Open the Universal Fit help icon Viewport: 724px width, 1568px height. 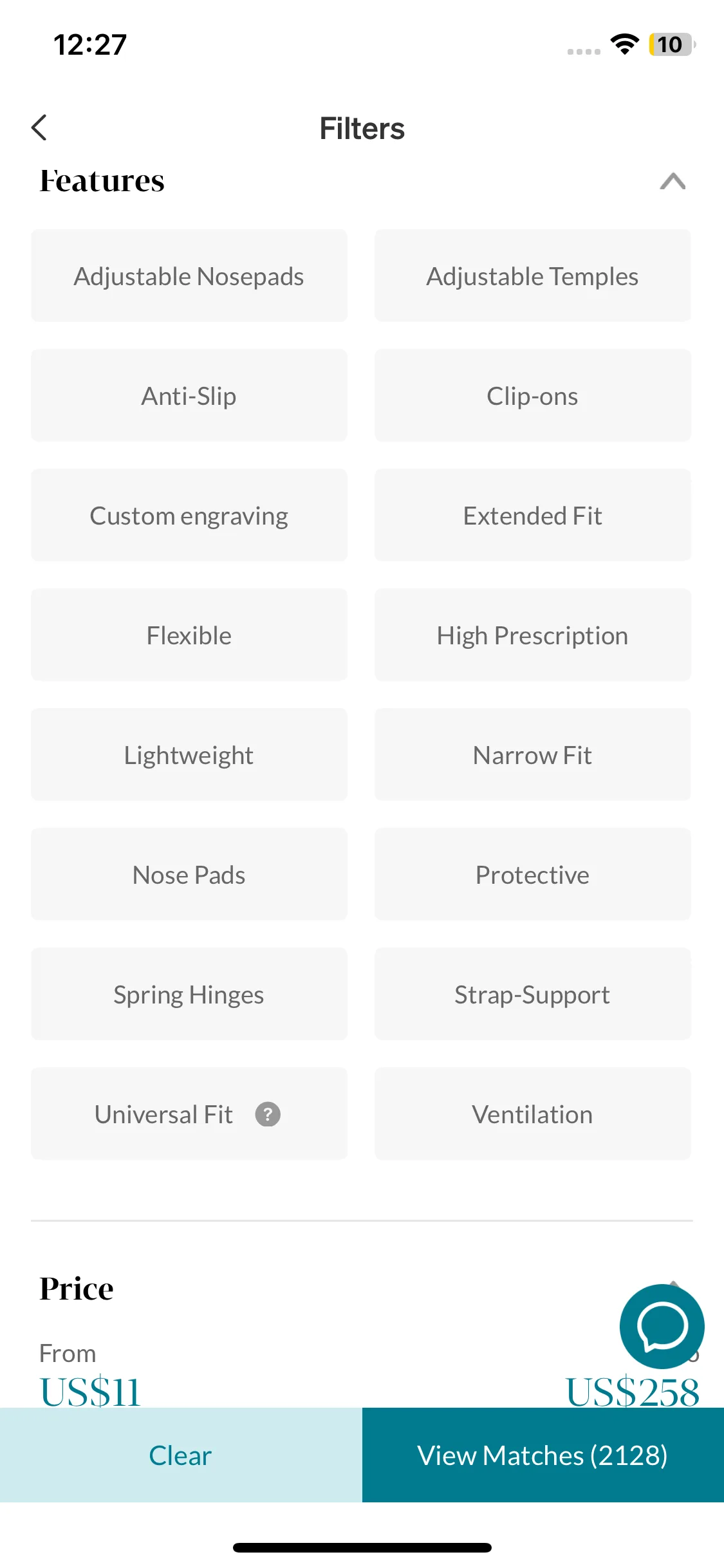click(268, 1114)
